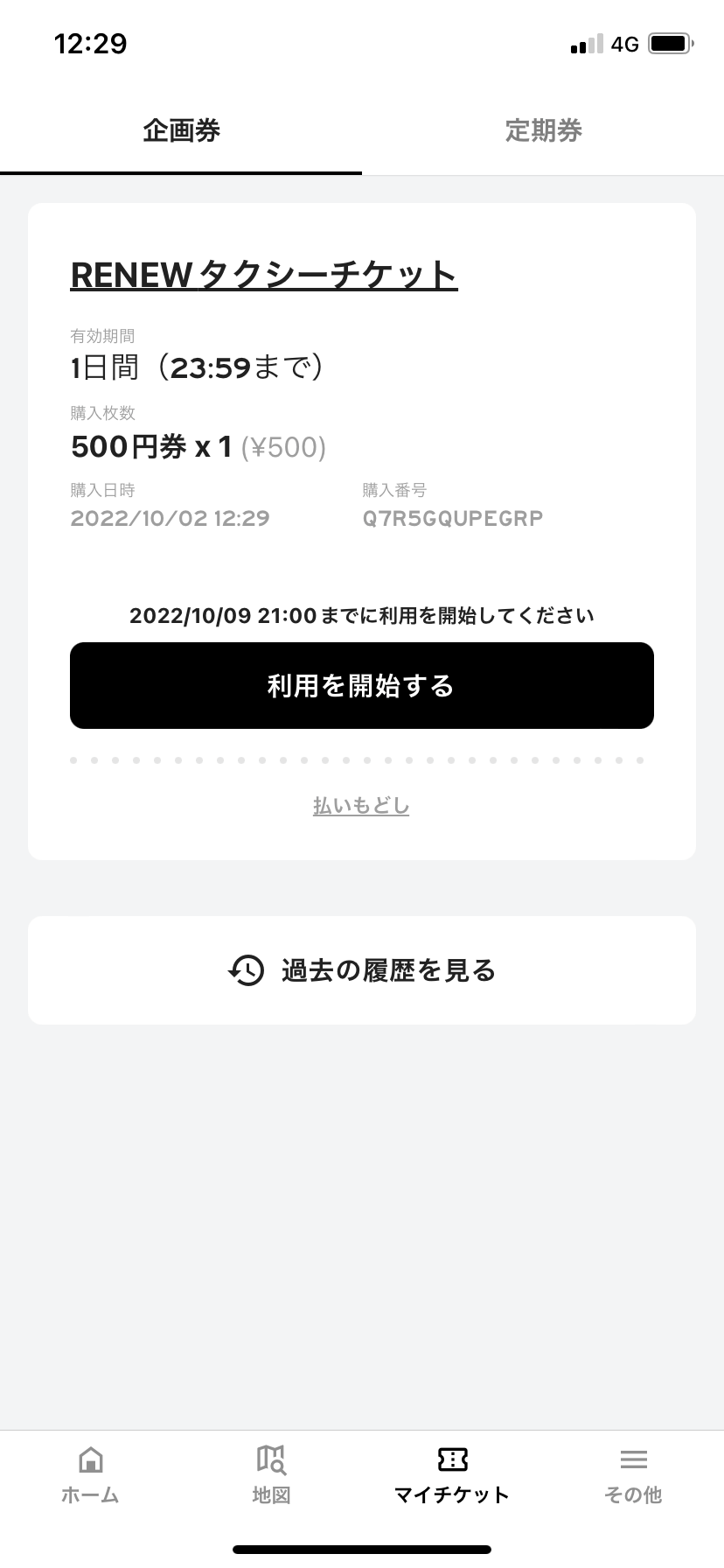Image resolution: width=724 pixels, height=1568 pixels.
Task: View 過去の履歴を見る past history
Action: [362, 970]
